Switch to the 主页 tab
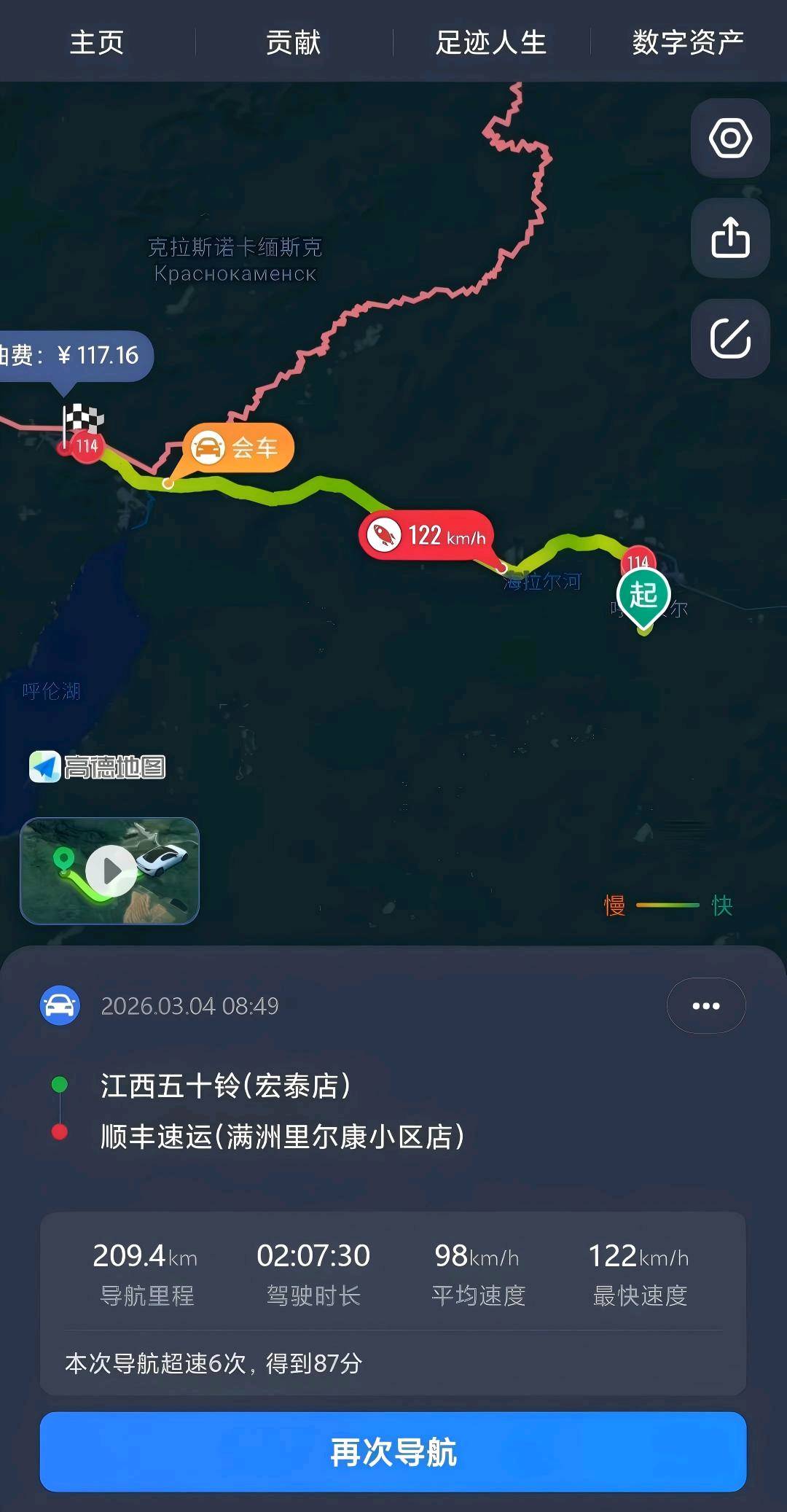Viewport: 787px width, 1512px height. 97,42
